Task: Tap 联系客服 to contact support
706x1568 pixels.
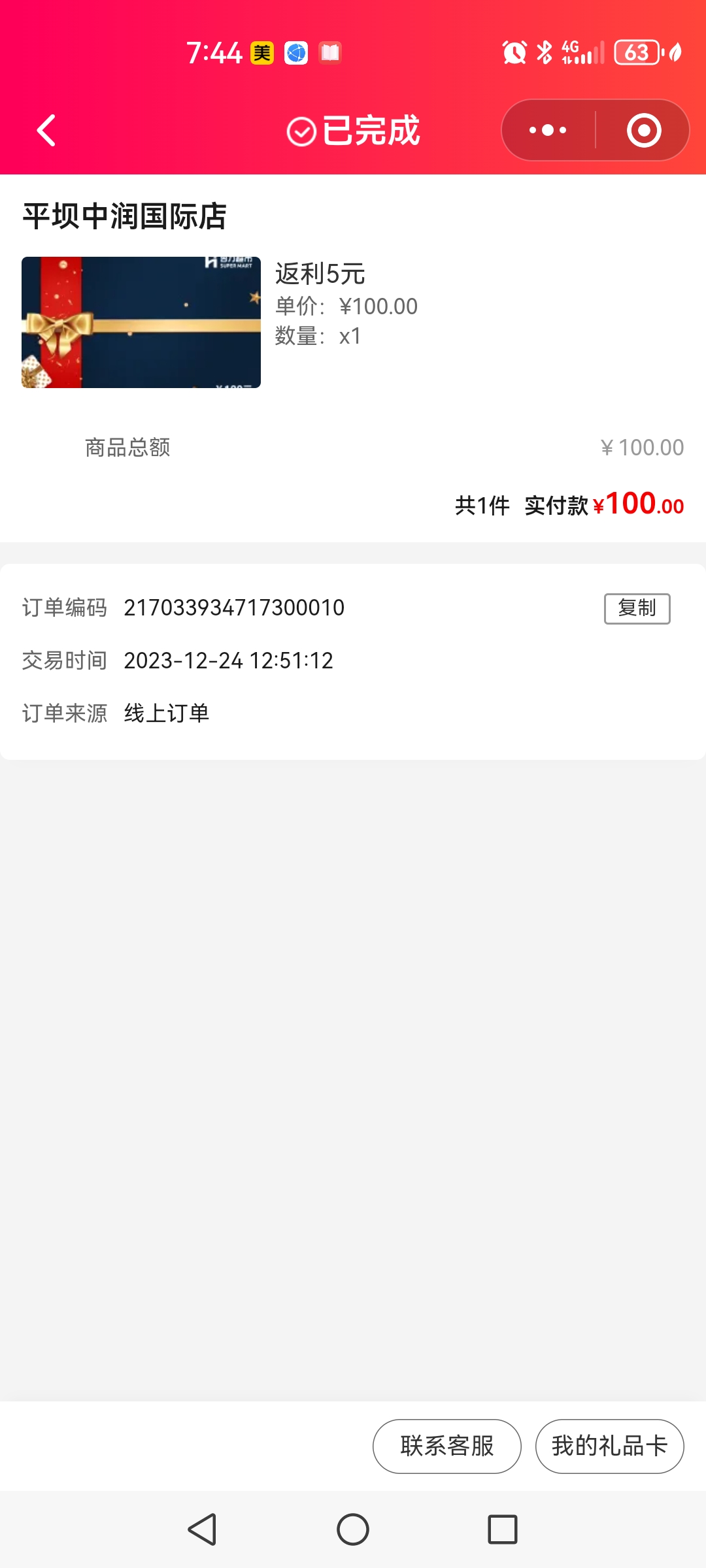Action: (447, 1446)
